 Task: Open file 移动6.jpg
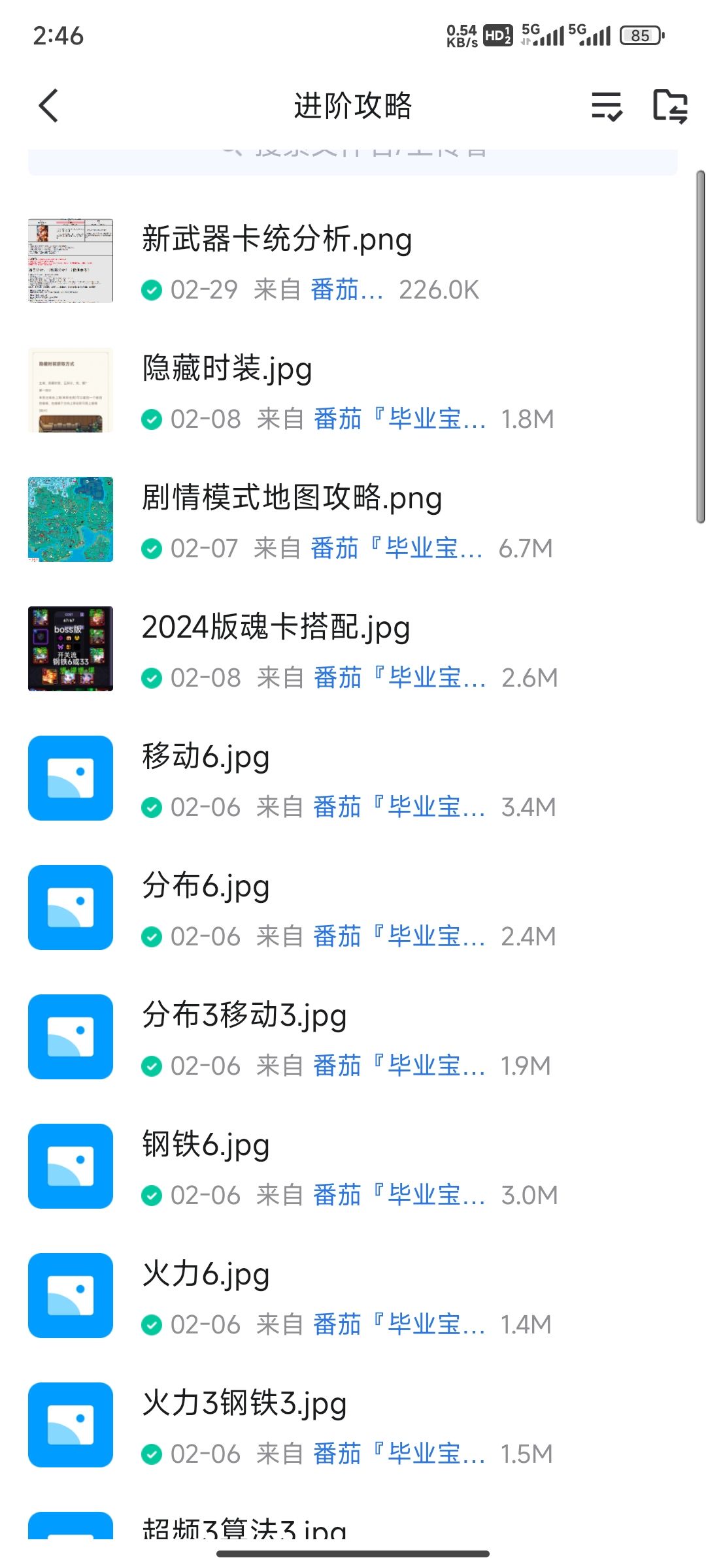point(206,757)
